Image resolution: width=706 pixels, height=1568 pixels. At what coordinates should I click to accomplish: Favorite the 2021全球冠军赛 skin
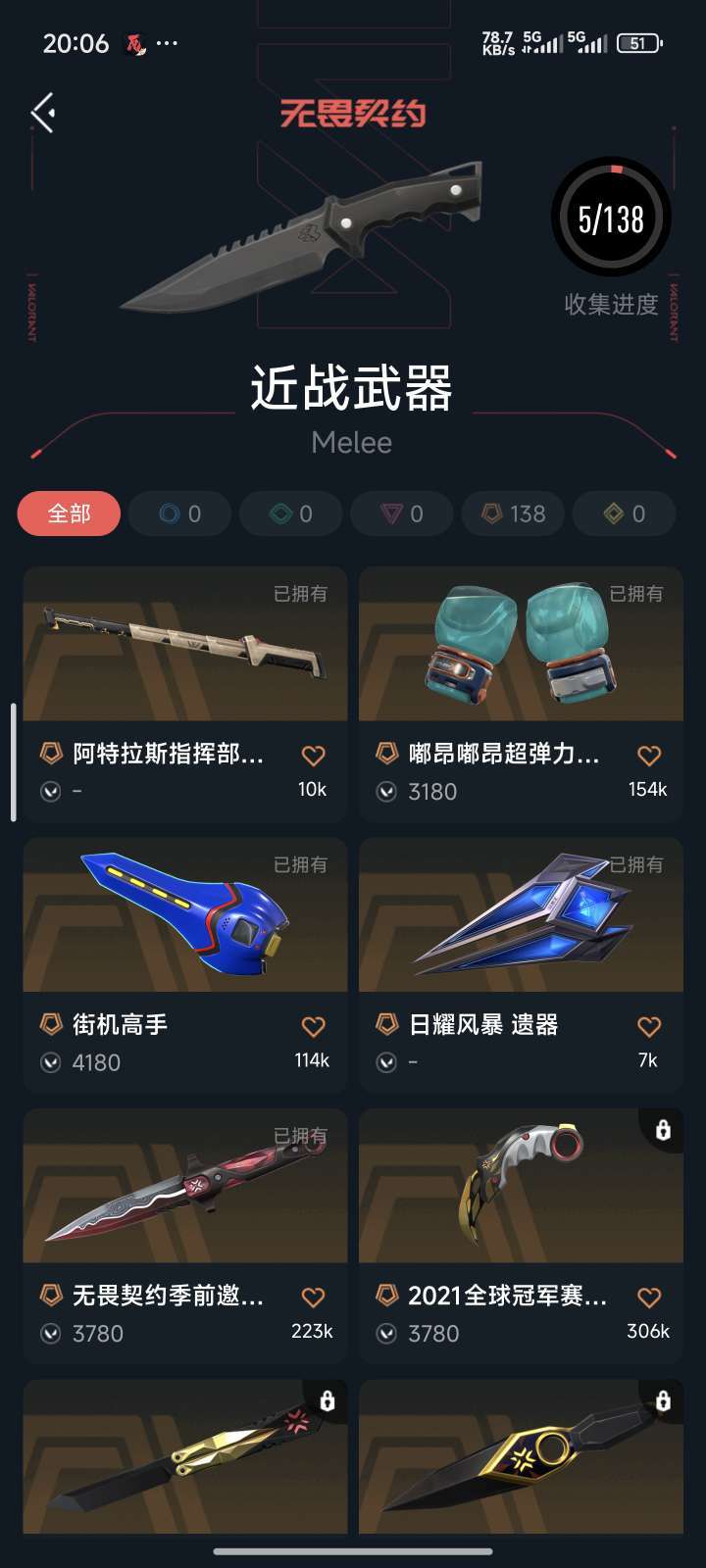[649, 1298]
